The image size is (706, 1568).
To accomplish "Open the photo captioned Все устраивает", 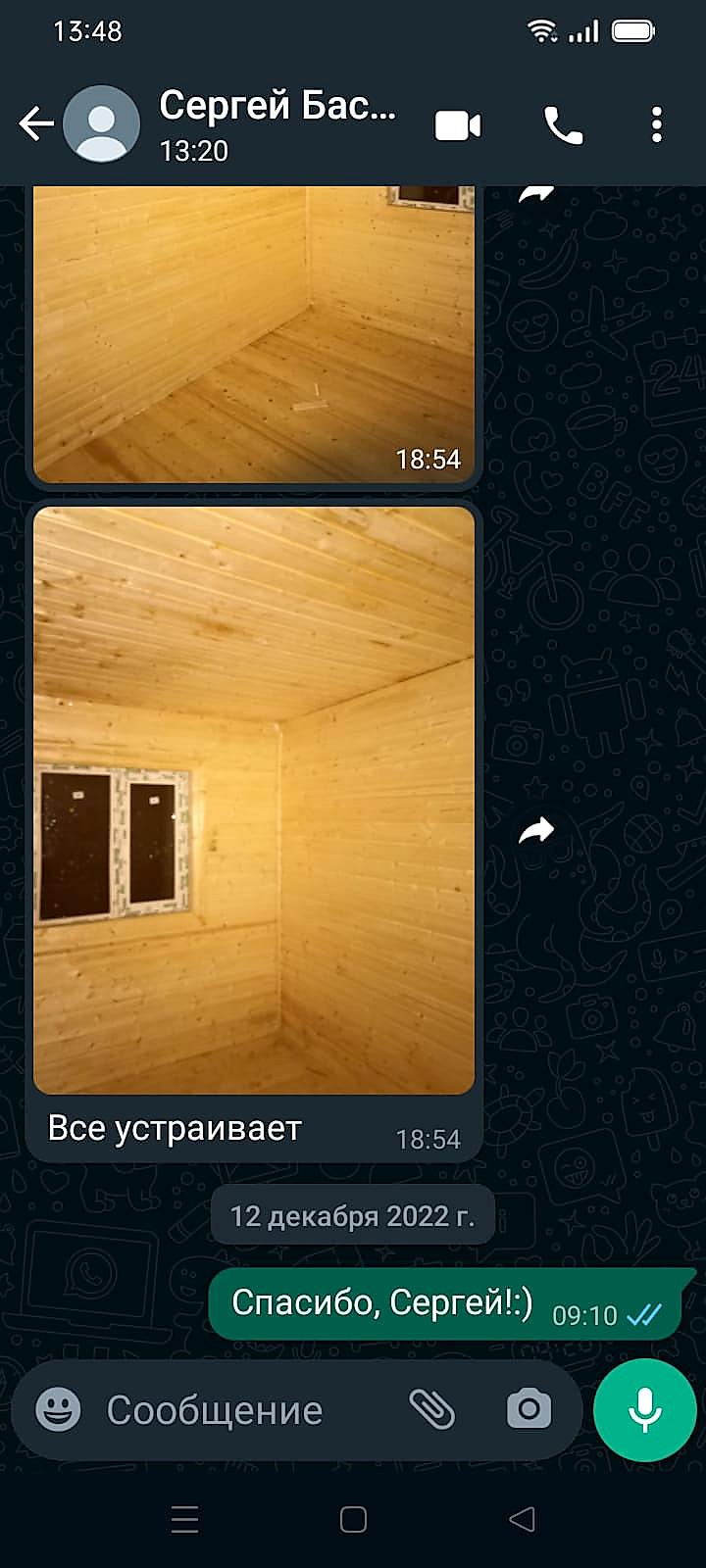I will [x=254, y=799].
